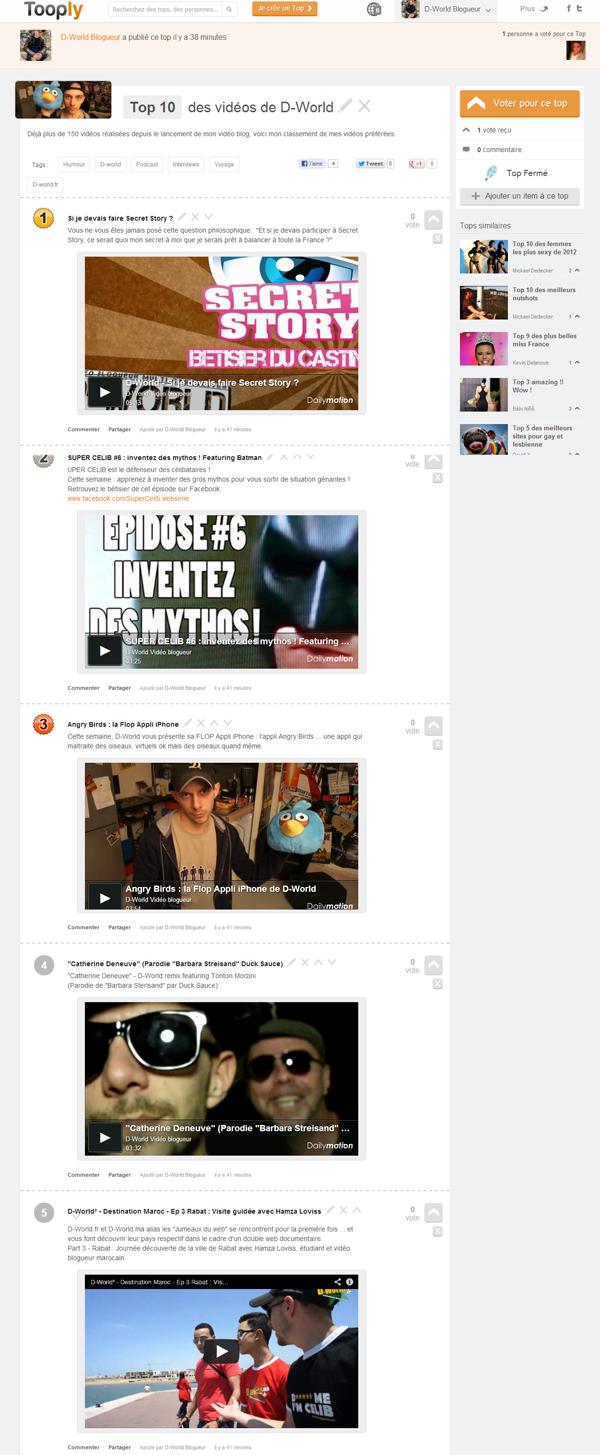Select the Voyage tag
600x1455 pixels.
(x=224, y=164)
